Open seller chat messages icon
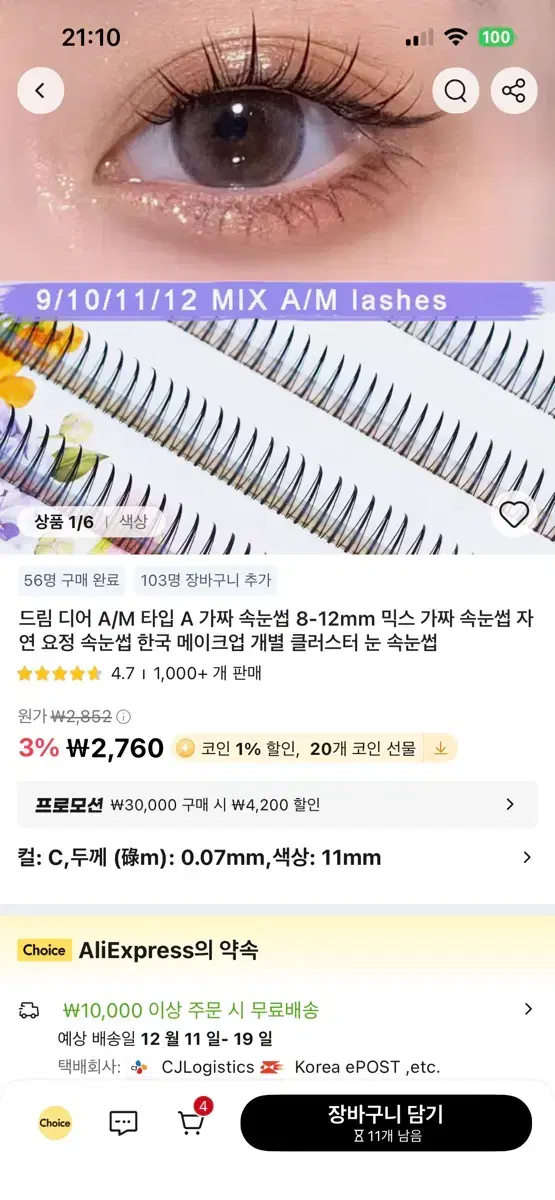The image size is (555, 1200). [x=123, y=1123]
